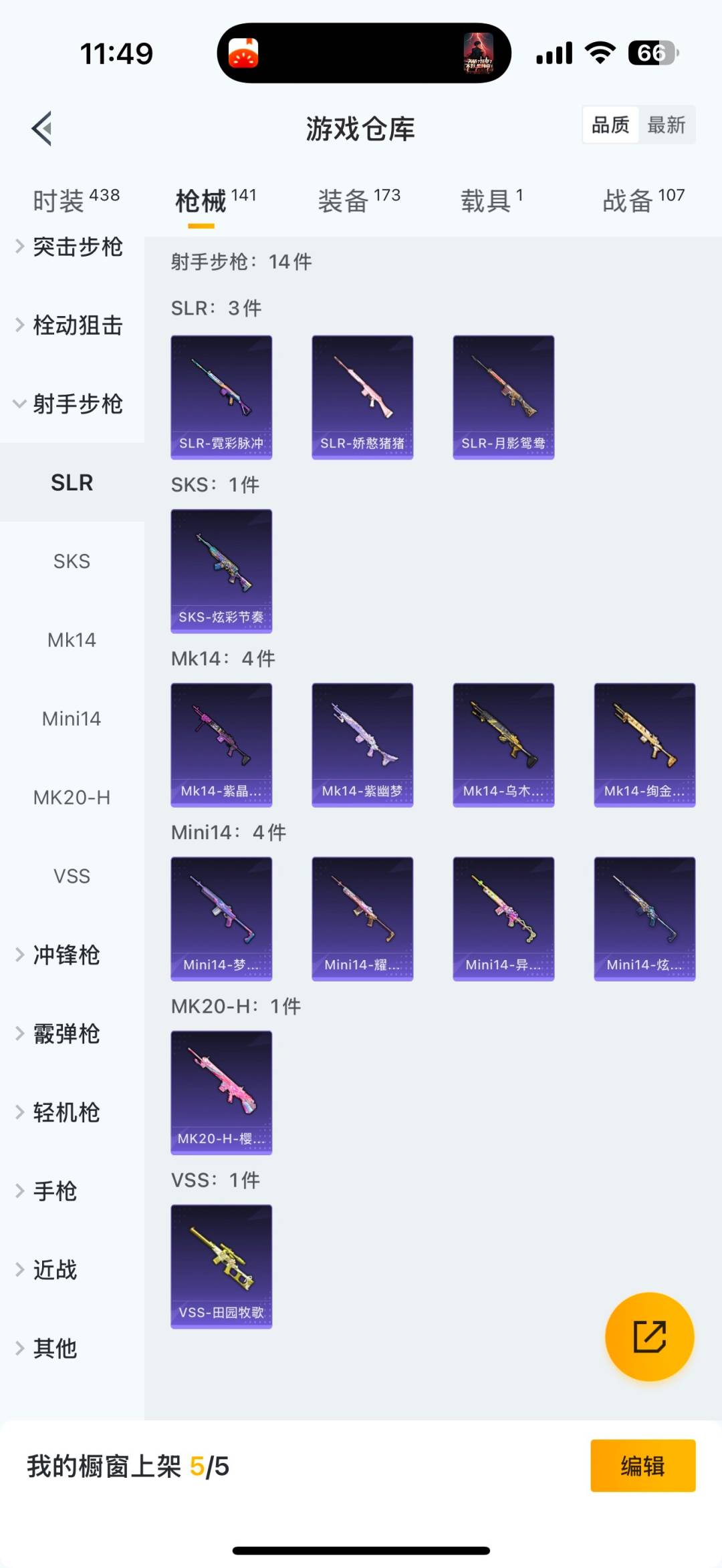Viewport: 722px width, 1568px height.
Task: Select the VSS category in the sidebar
Action: tap(71, 876)
